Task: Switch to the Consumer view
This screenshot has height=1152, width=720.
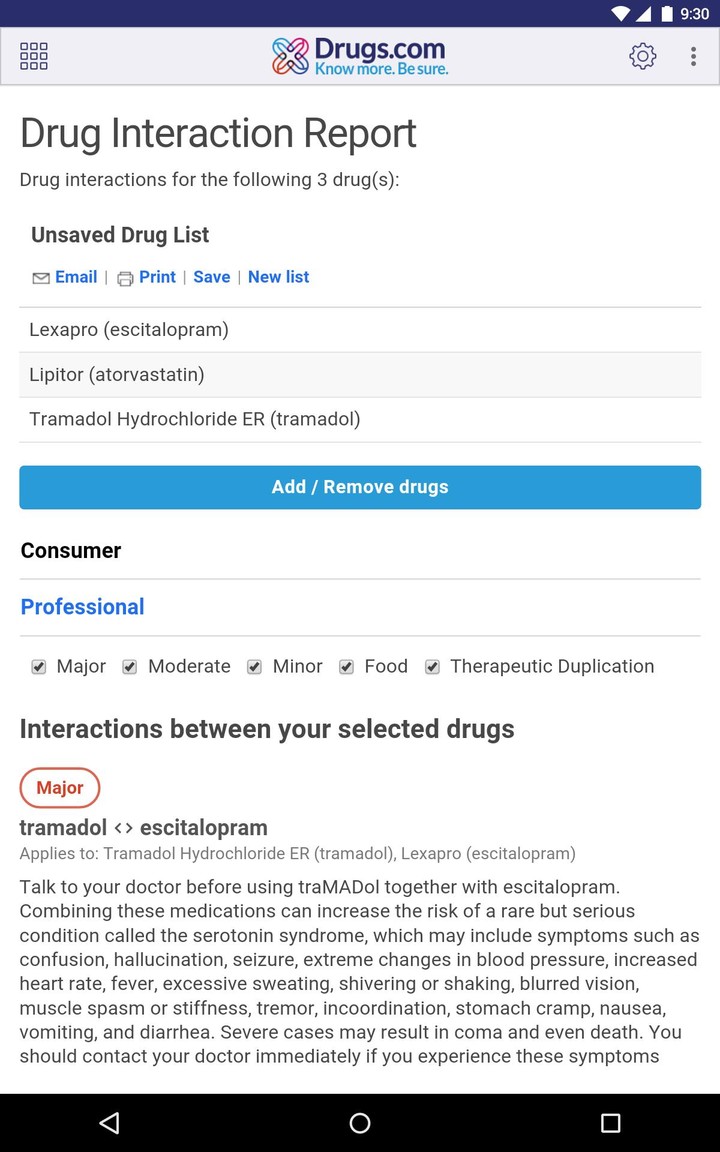Action: (x=70, y=550)
